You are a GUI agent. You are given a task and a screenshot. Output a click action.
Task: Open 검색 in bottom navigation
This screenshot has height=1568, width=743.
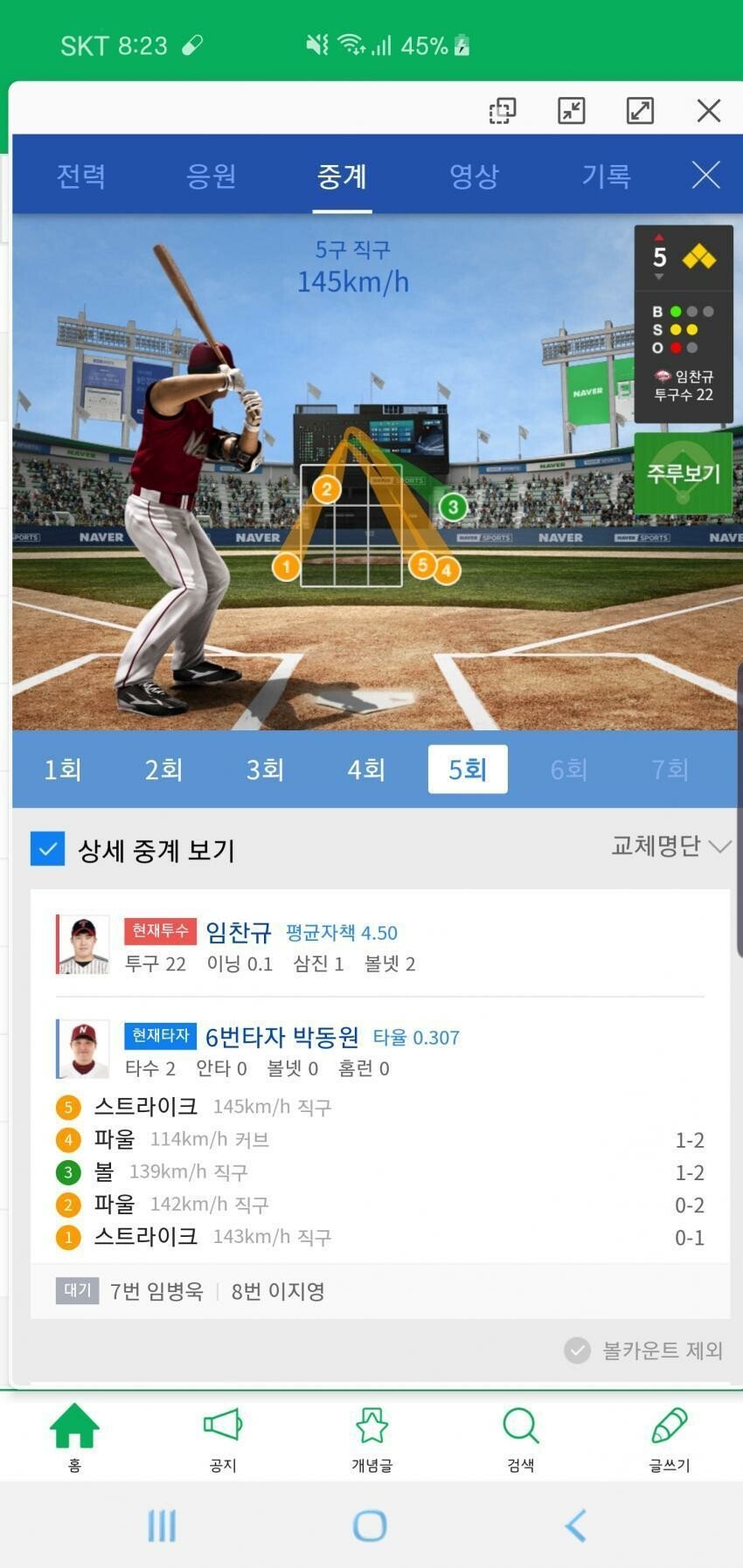[x=521, y=1438]
